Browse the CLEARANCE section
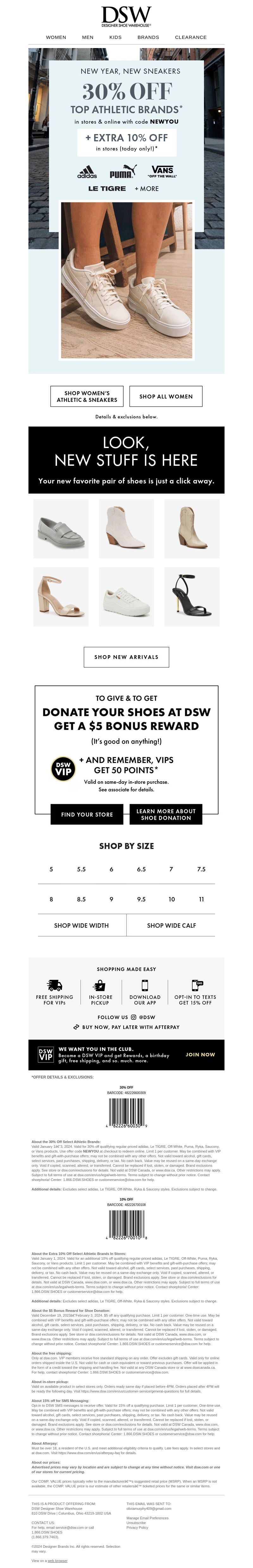This screenshot has width=253, height=1568. tap(190, 37)
